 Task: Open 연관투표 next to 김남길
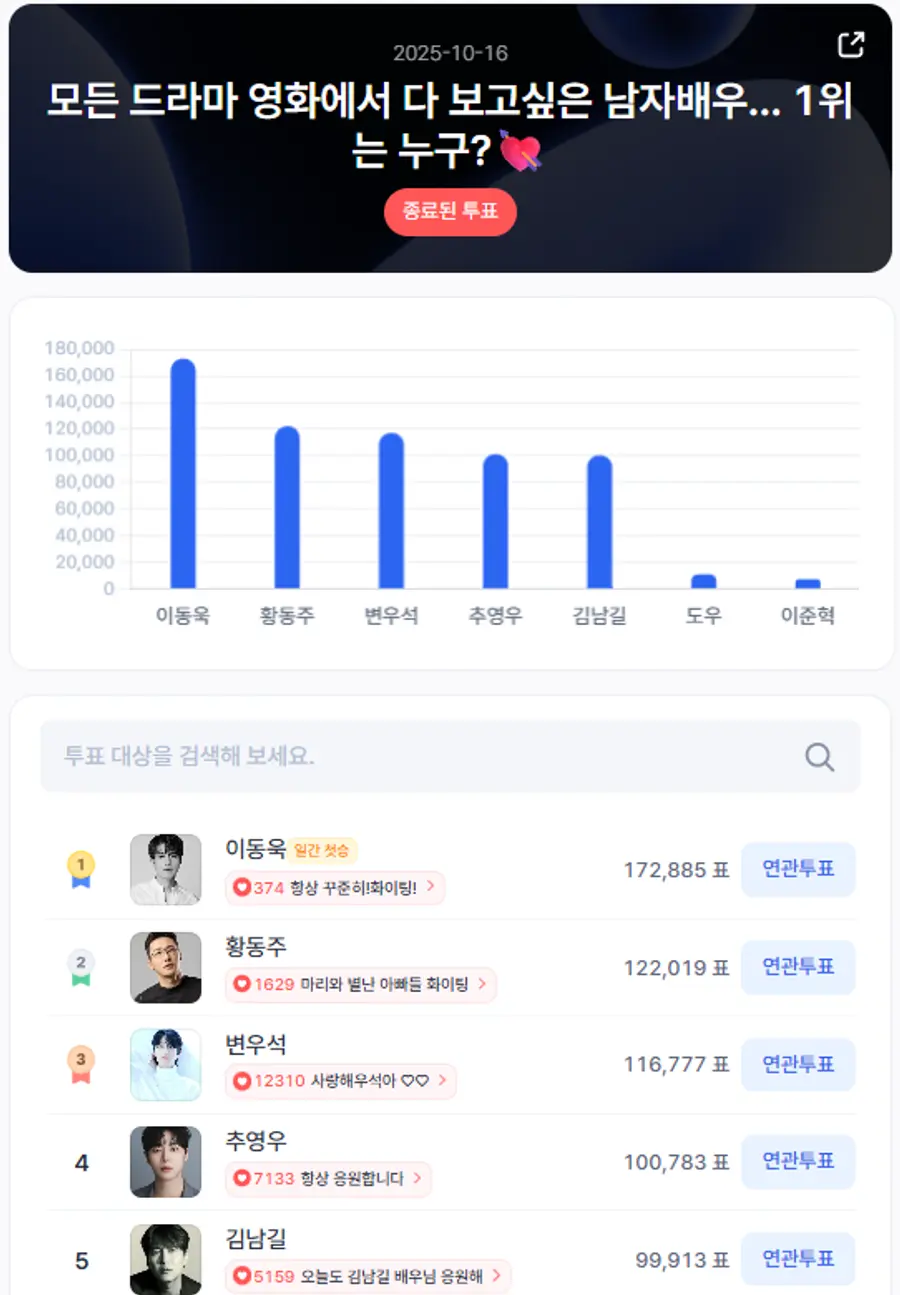(798, 1259)
